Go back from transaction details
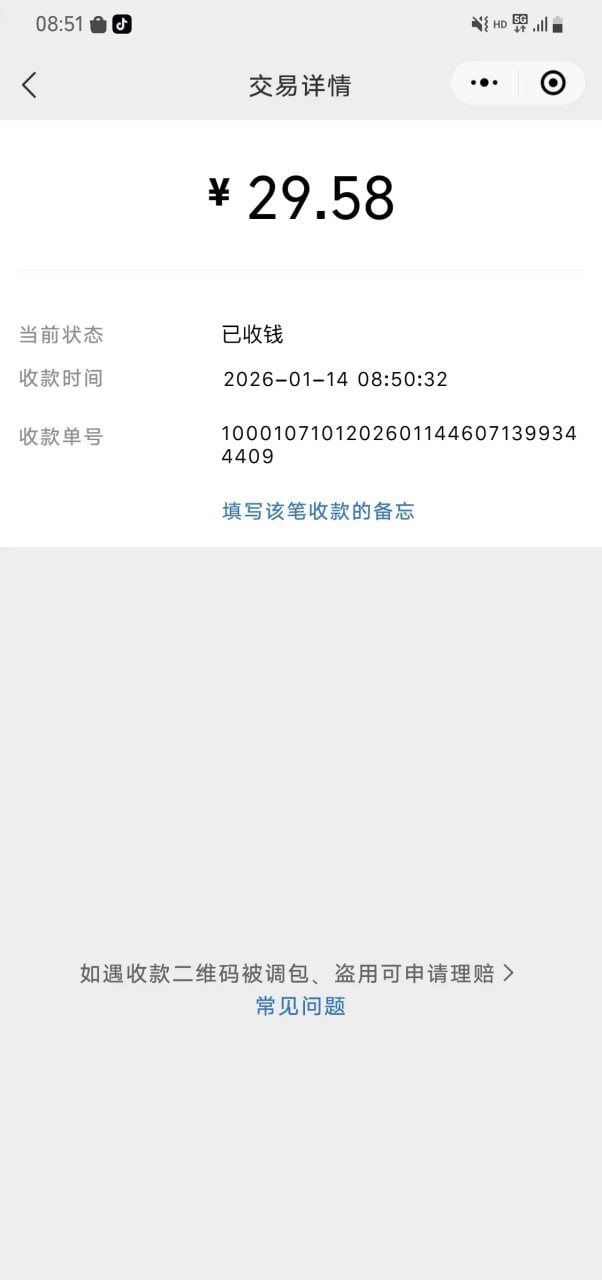 (x=30, y=85)
